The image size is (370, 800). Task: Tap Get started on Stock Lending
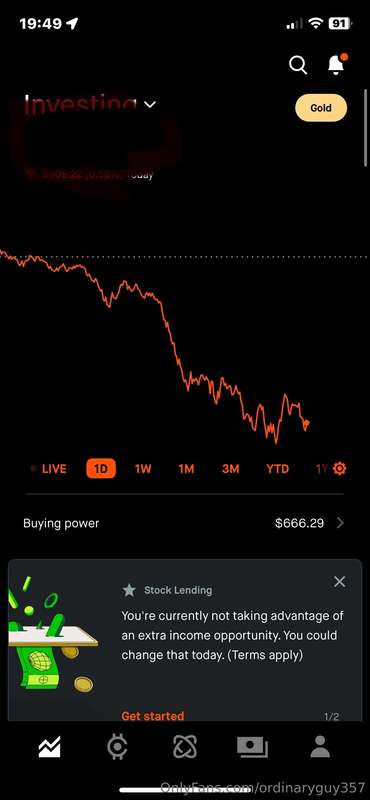[153, 716]
